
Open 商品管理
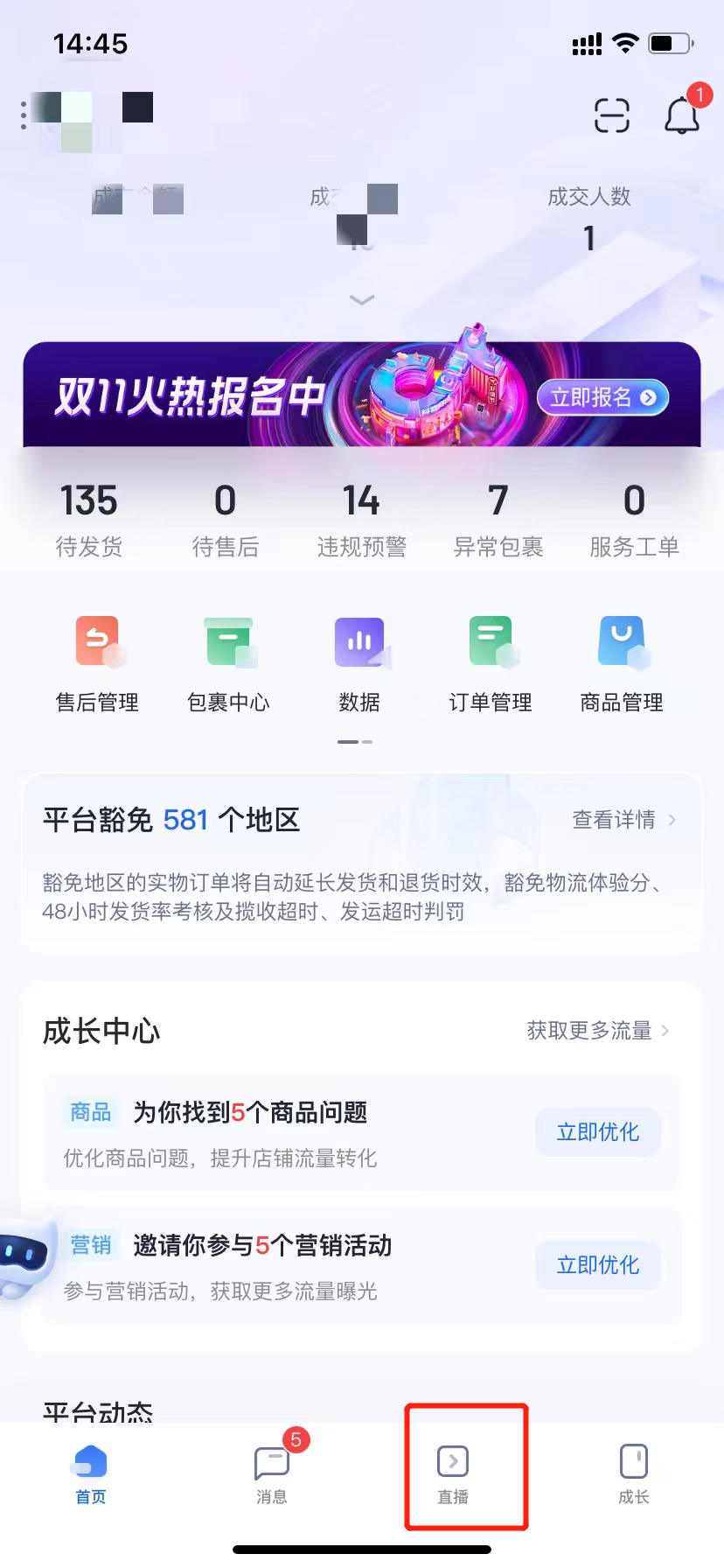(622, 663)
